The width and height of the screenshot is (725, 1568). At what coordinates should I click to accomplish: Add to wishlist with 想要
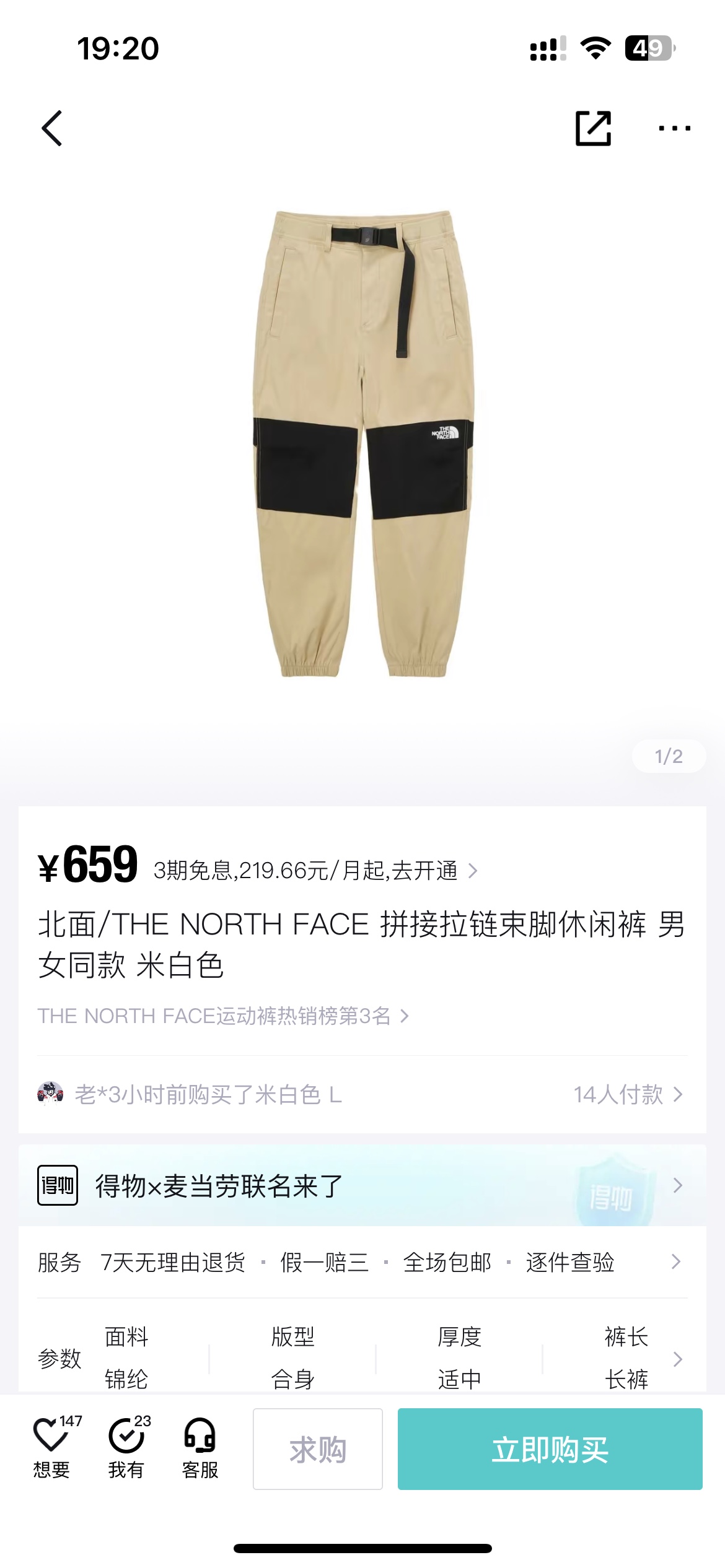pos(52,1448)
